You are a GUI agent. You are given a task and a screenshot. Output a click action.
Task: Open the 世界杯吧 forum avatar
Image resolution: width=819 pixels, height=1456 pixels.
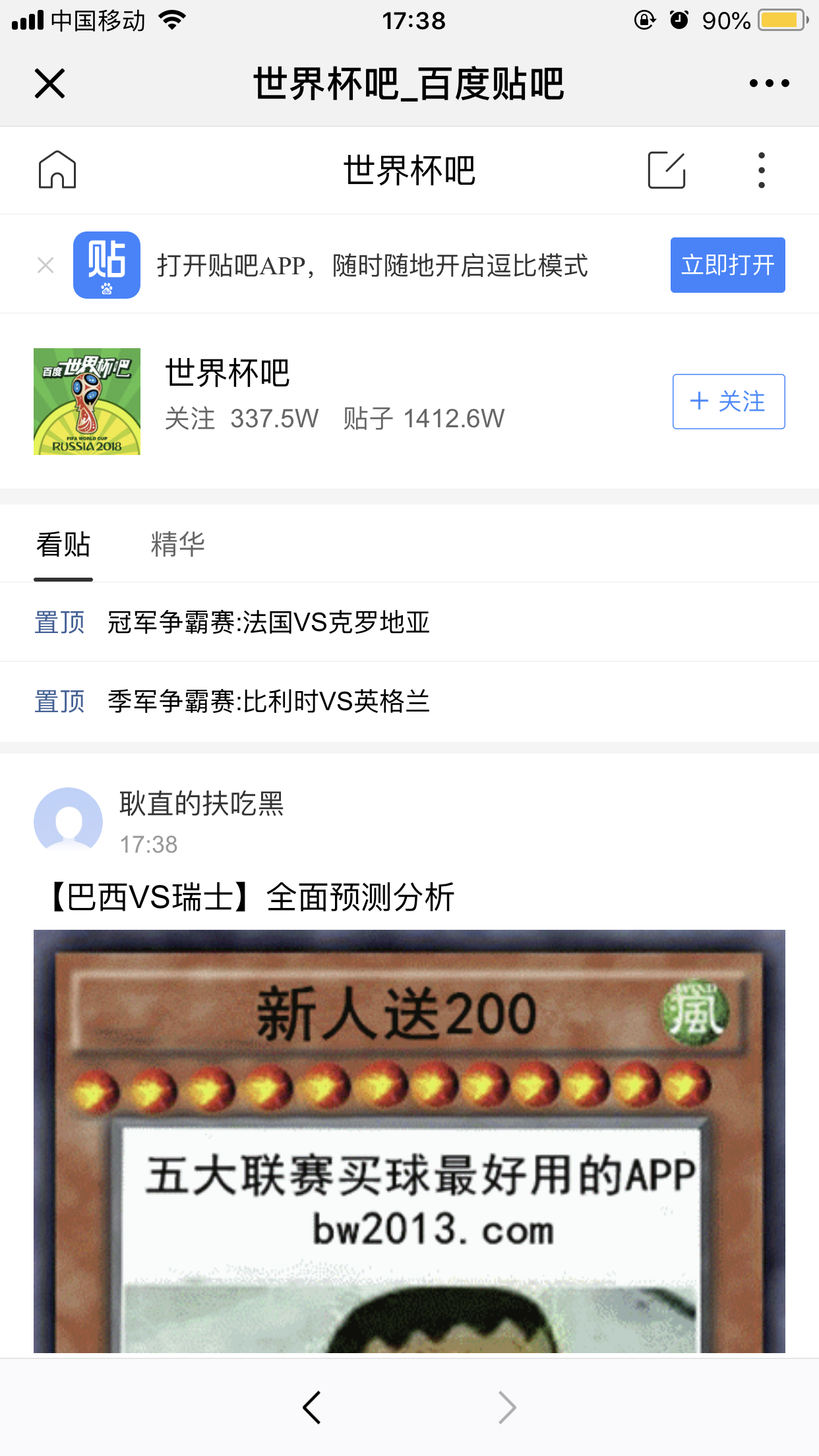[87, 402]
